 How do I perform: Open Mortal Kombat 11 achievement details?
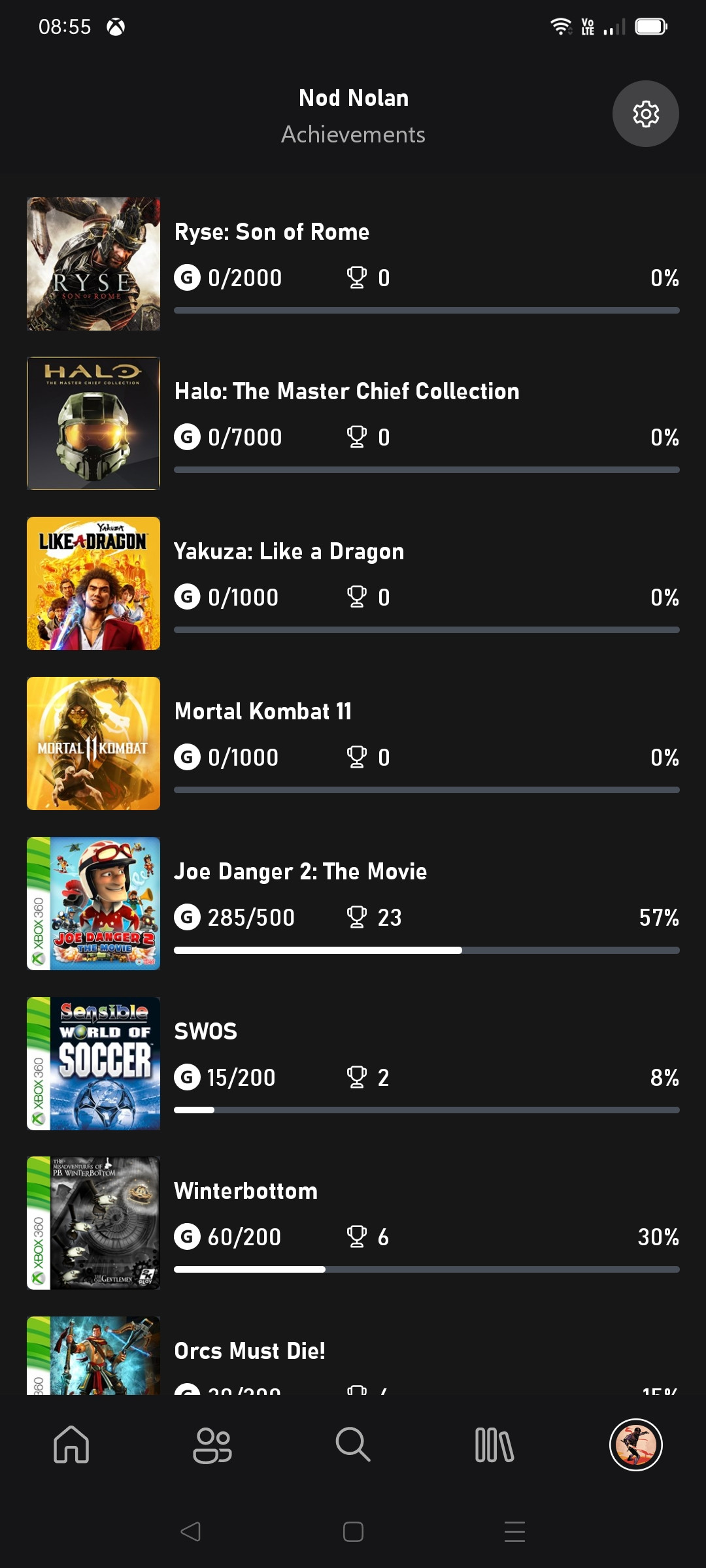tap(262, 711)
